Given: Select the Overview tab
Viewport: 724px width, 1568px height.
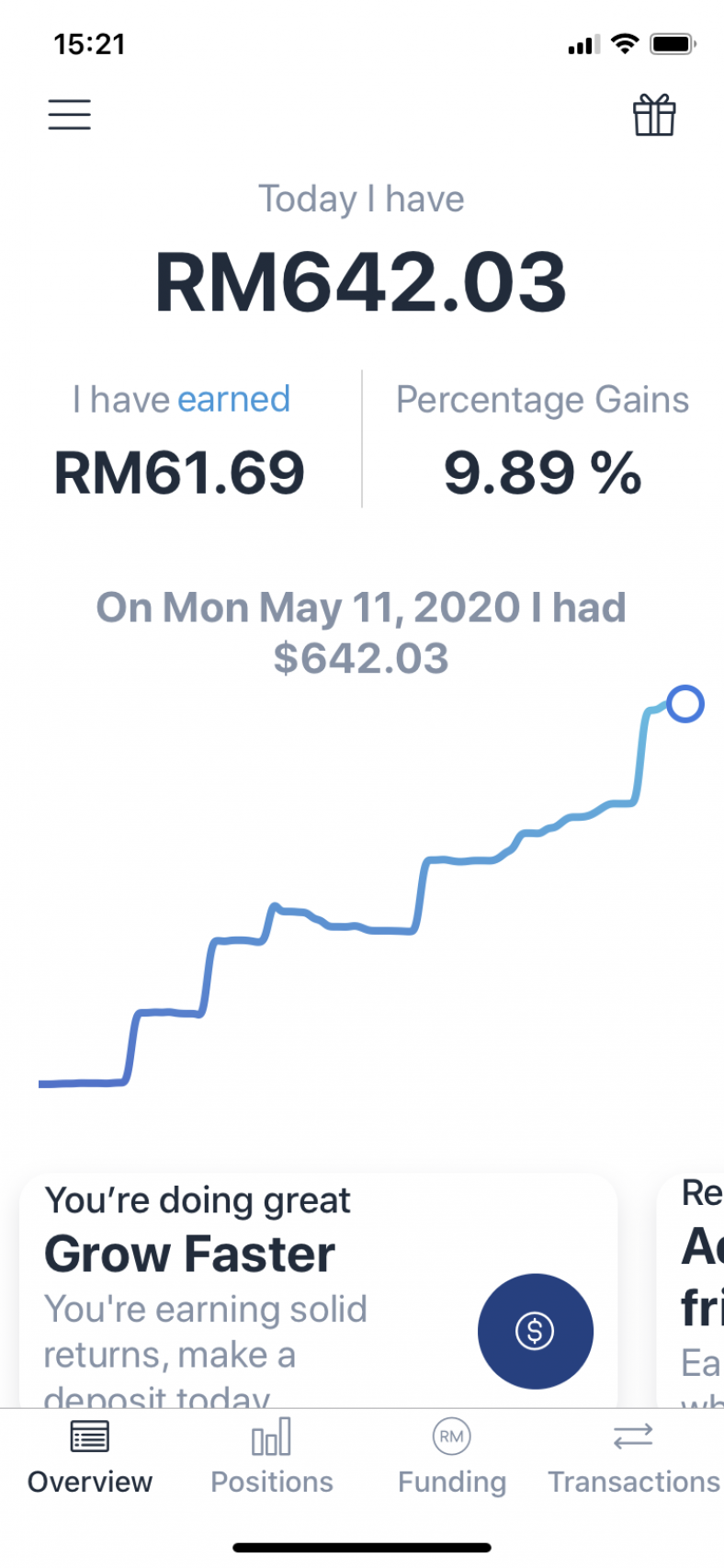Looking at the screenshot, I should click(90, 1456).
